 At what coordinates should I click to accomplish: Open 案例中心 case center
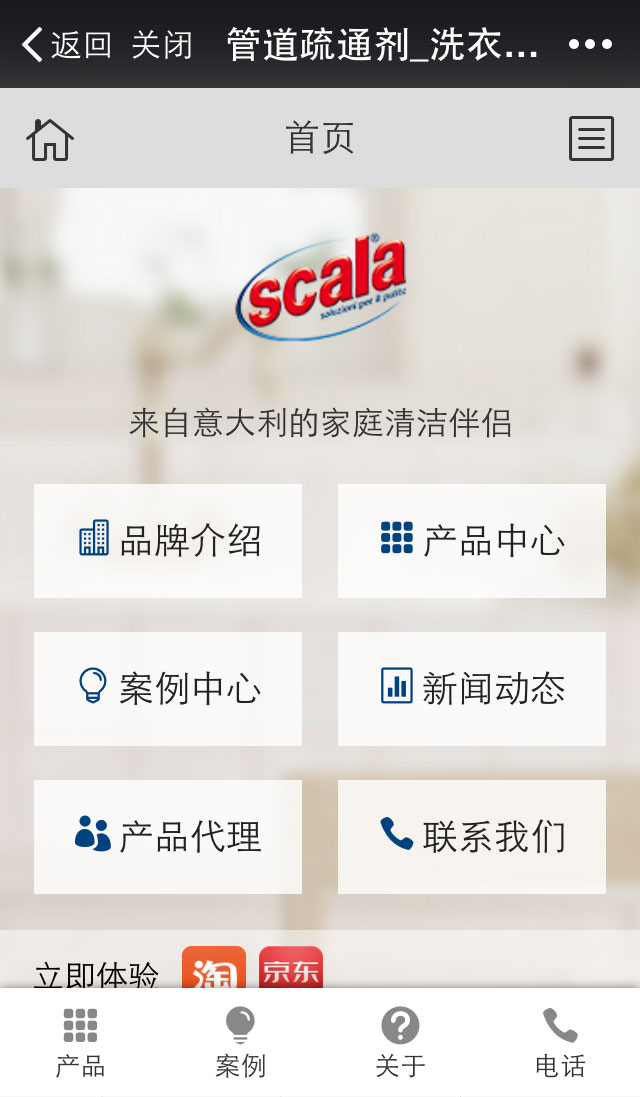coord(168,689)
